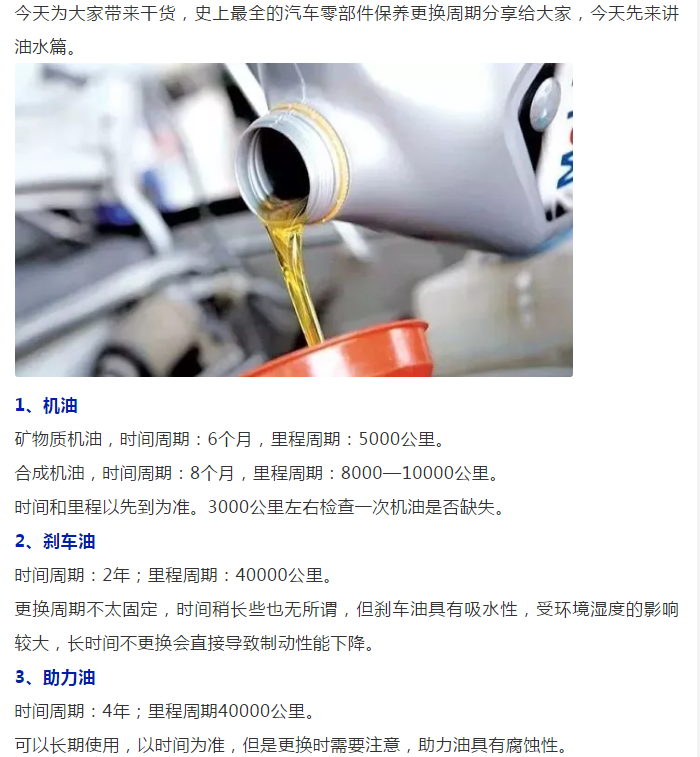Open the engine oil pouring photo
Image resolution: width=700 pixels, height=757 pixels.
(x=293, y=220)
